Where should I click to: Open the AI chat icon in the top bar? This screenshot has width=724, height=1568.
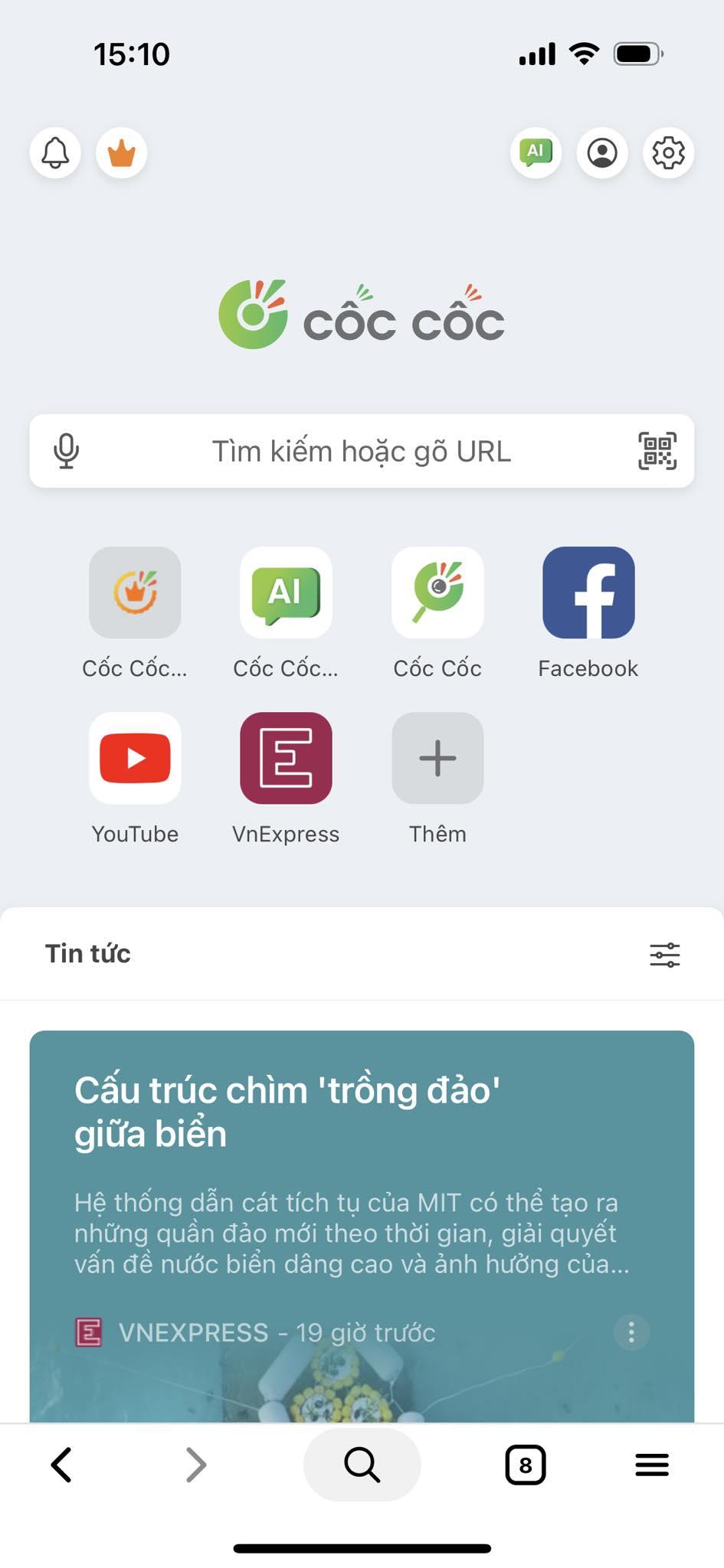click(x=536, y=152)
